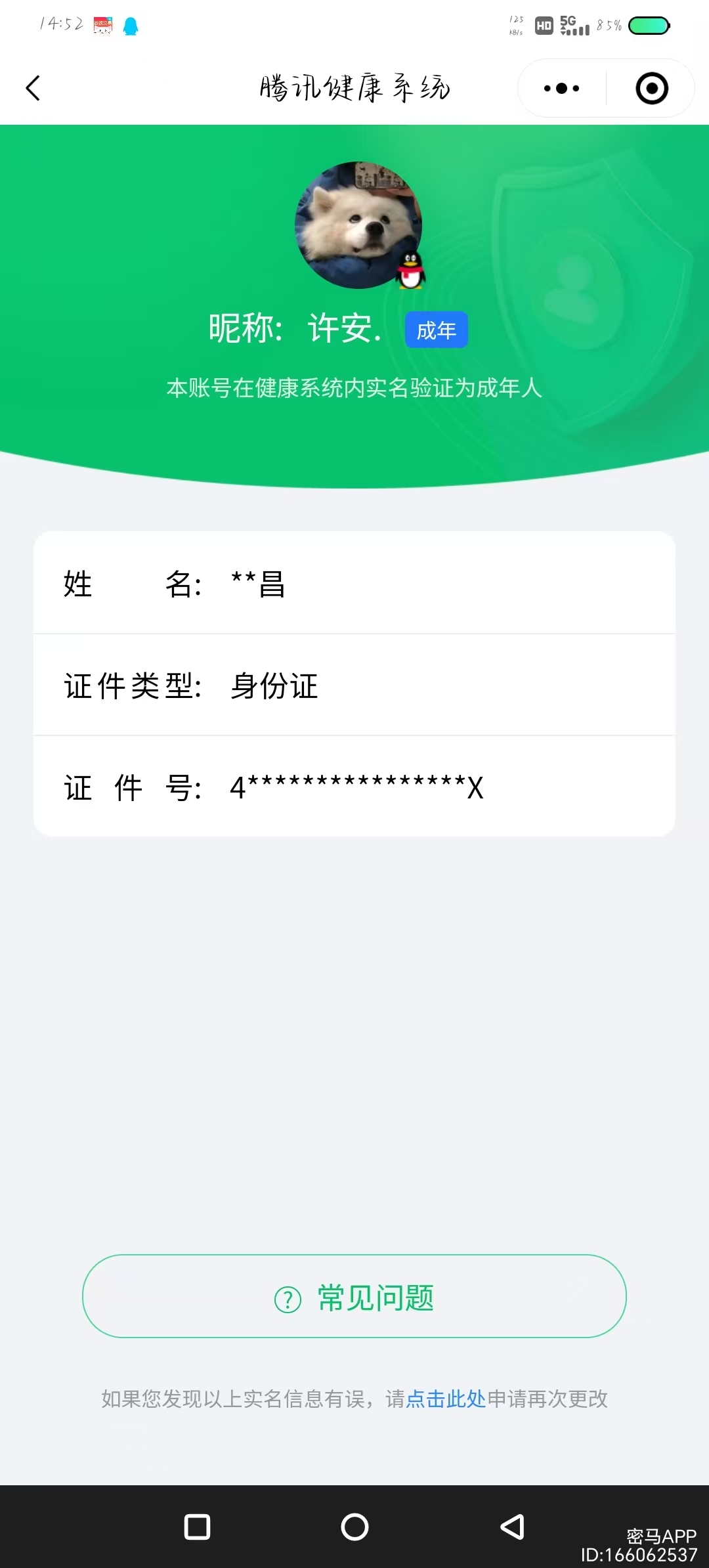
Task: Tap the system back triangle button
Action: click(x=512, y=1527)
